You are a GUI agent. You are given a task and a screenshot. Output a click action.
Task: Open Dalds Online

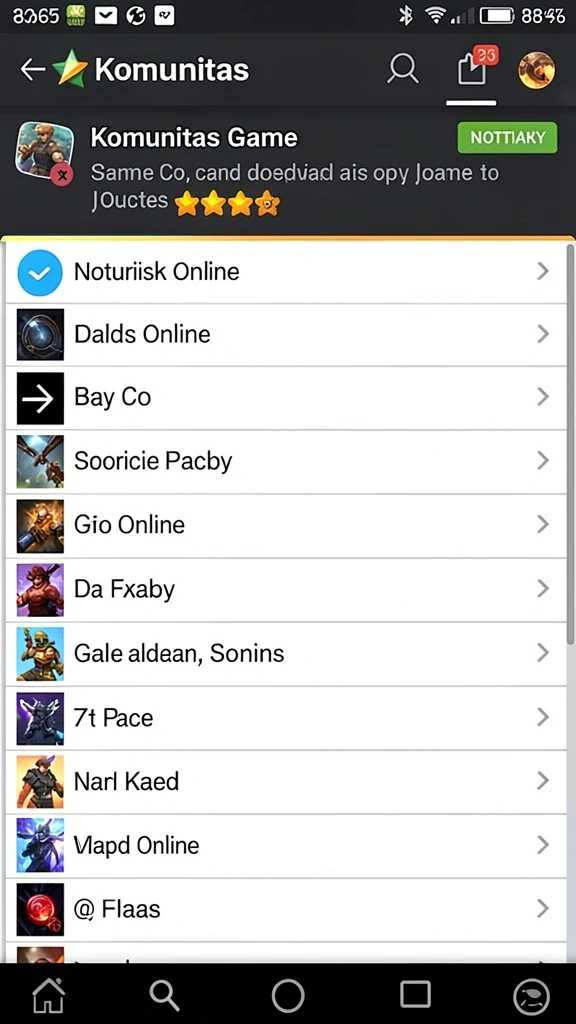tap(286, 334)
